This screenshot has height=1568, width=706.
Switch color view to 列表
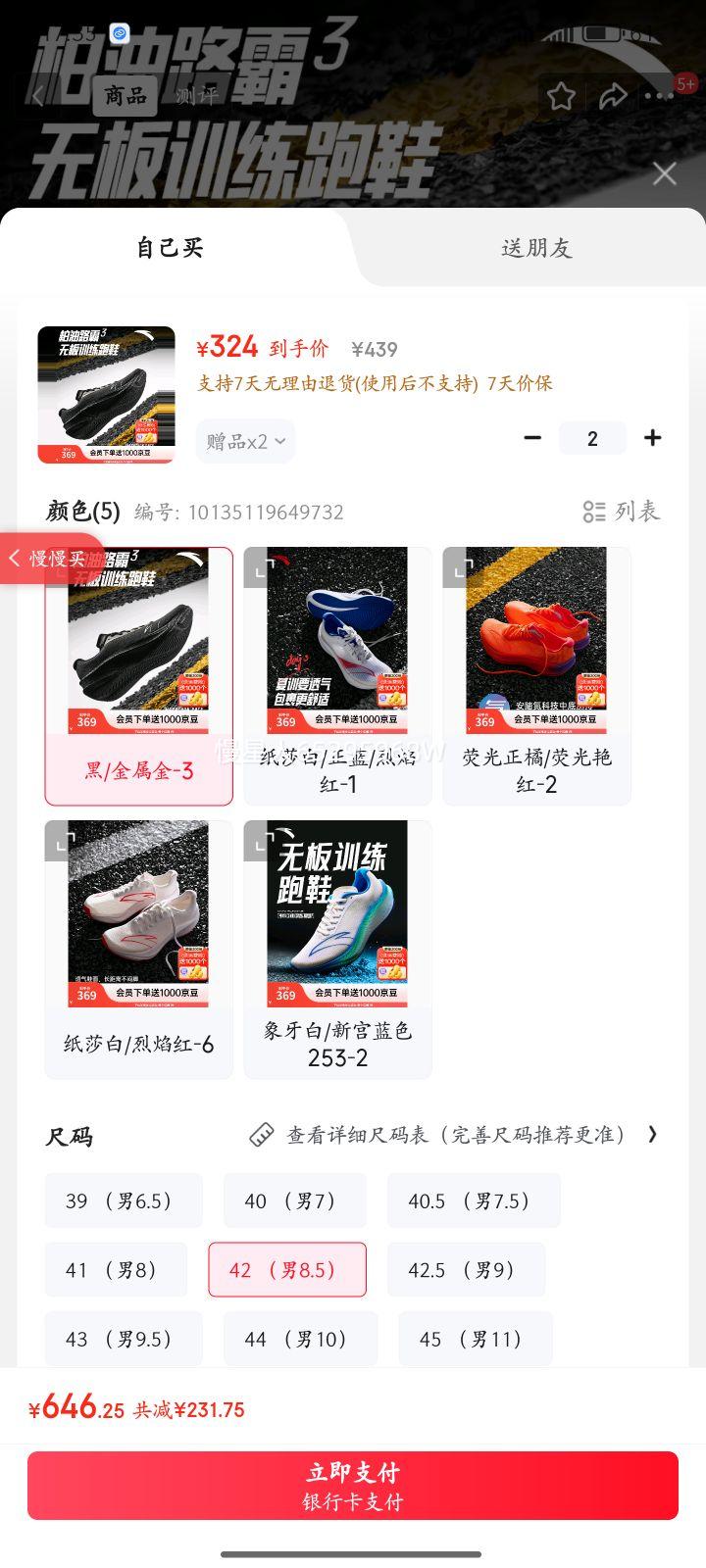tap(622, 512)
